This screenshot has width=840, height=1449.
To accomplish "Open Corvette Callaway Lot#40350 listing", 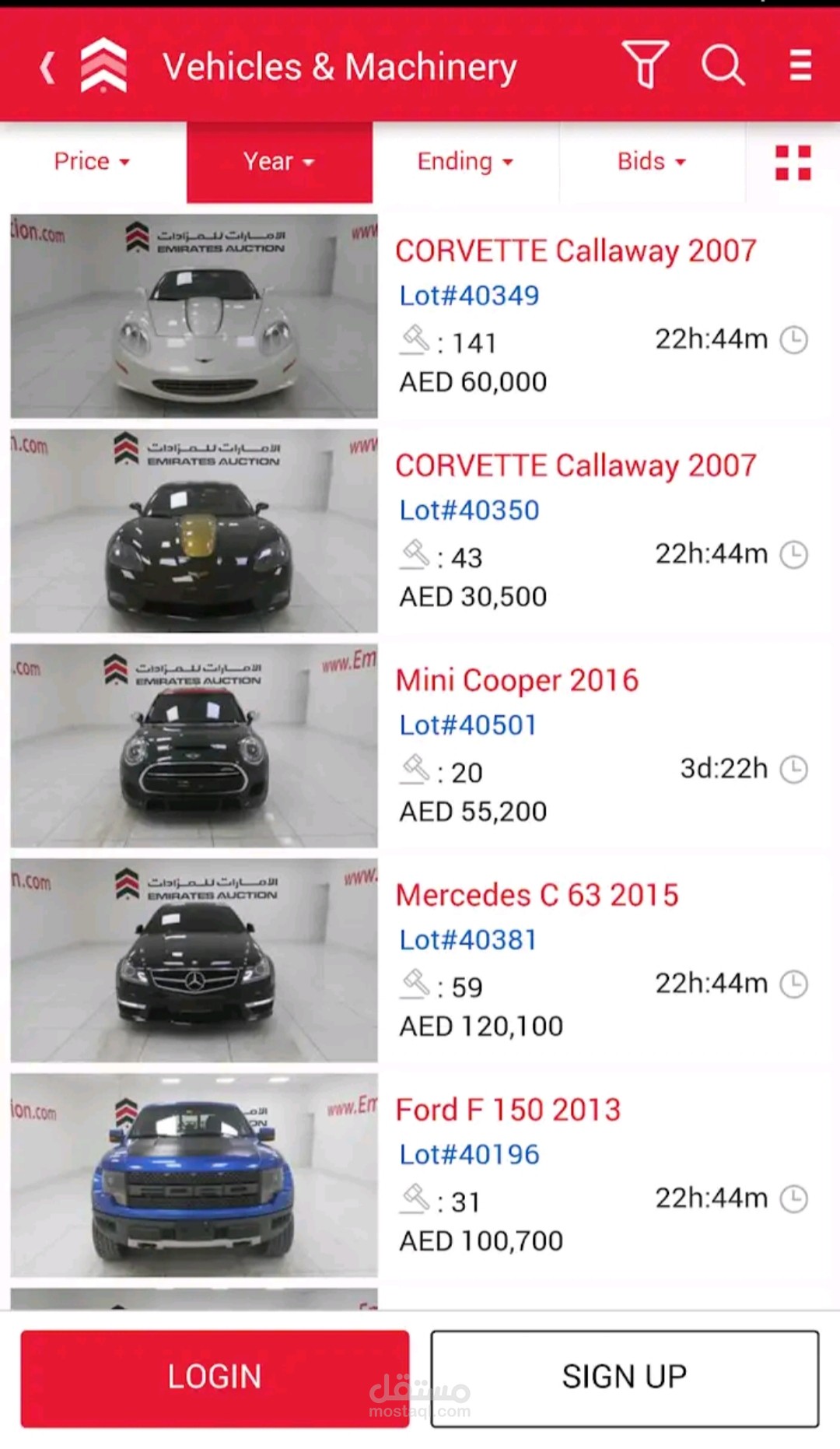I will (575, 466).
